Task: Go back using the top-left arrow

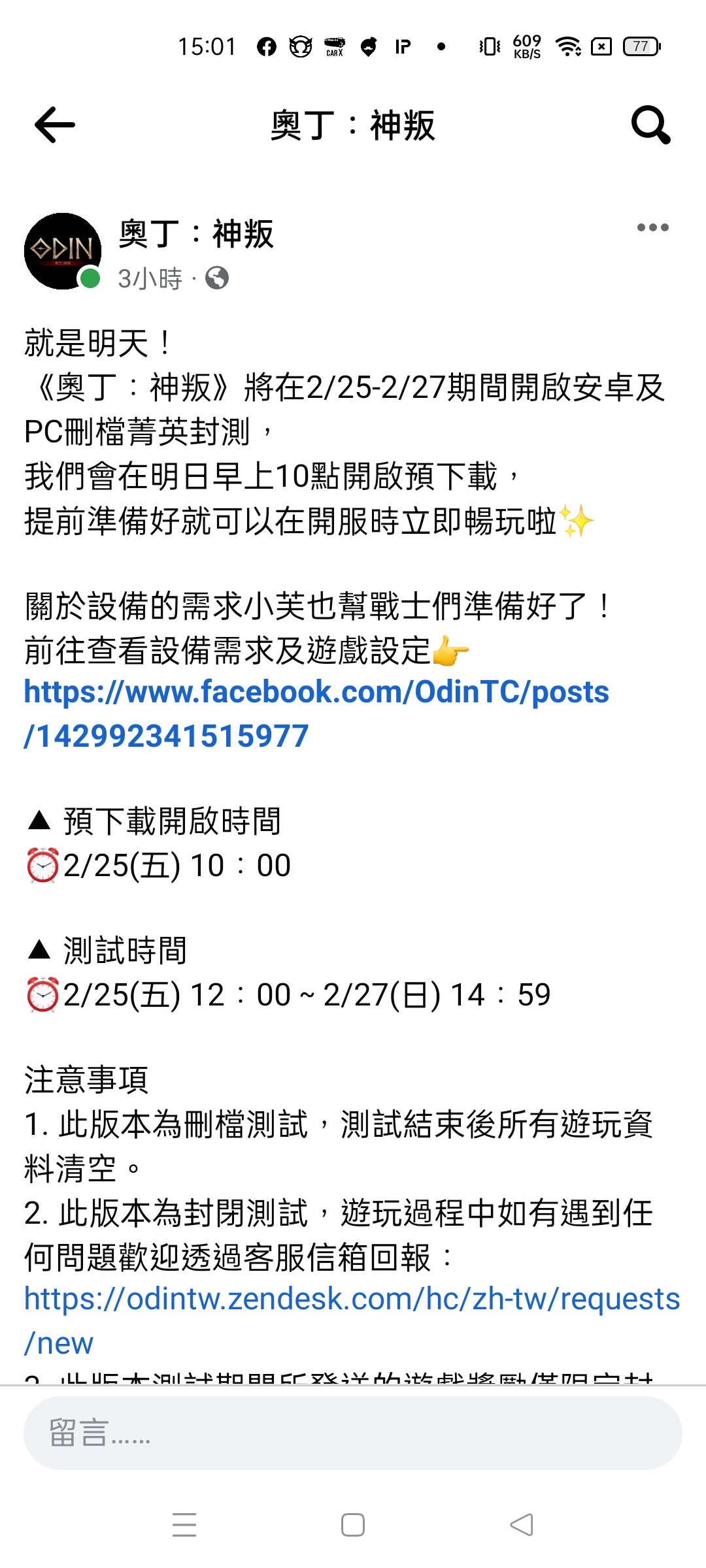Action: tap(55, 125)
